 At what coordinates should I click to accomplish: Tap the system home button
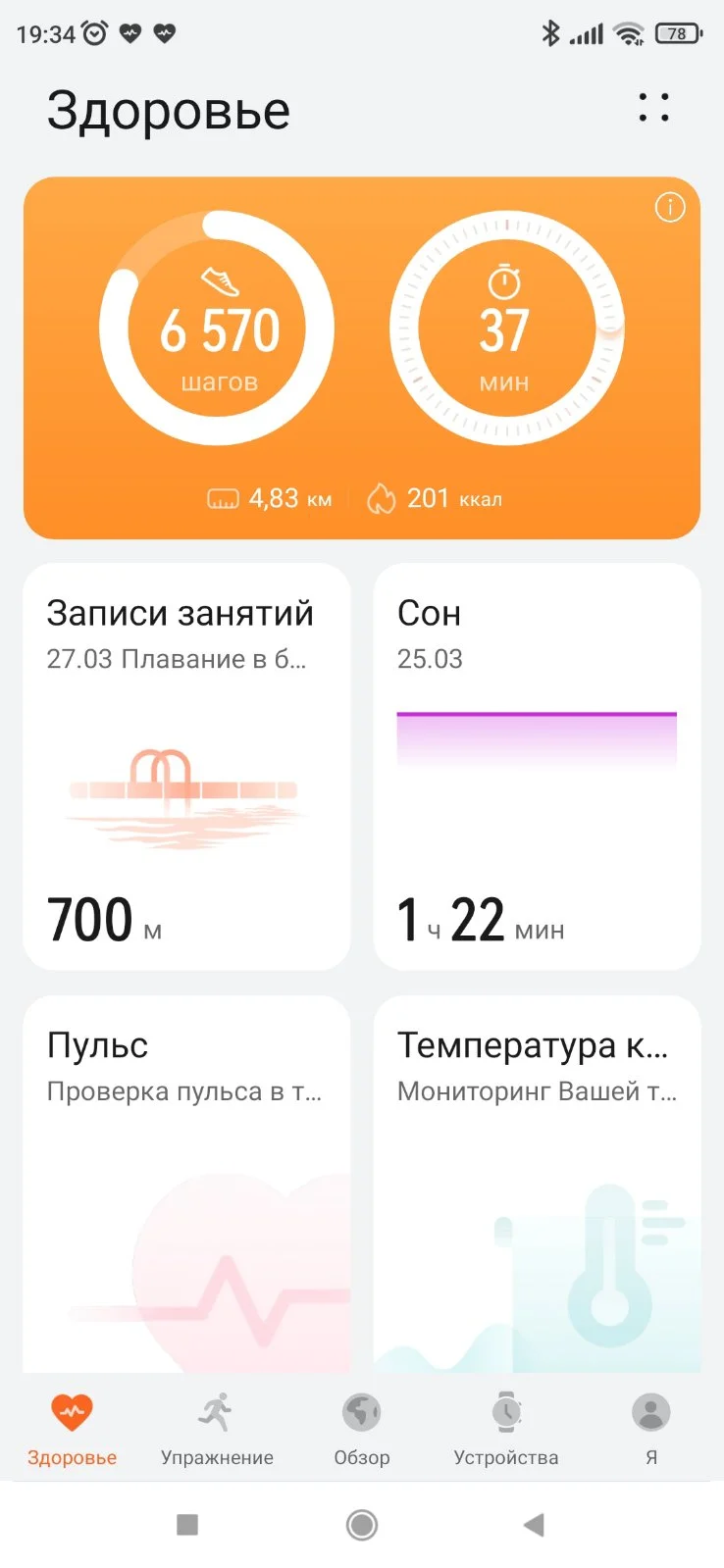[x=362, y=1525]
